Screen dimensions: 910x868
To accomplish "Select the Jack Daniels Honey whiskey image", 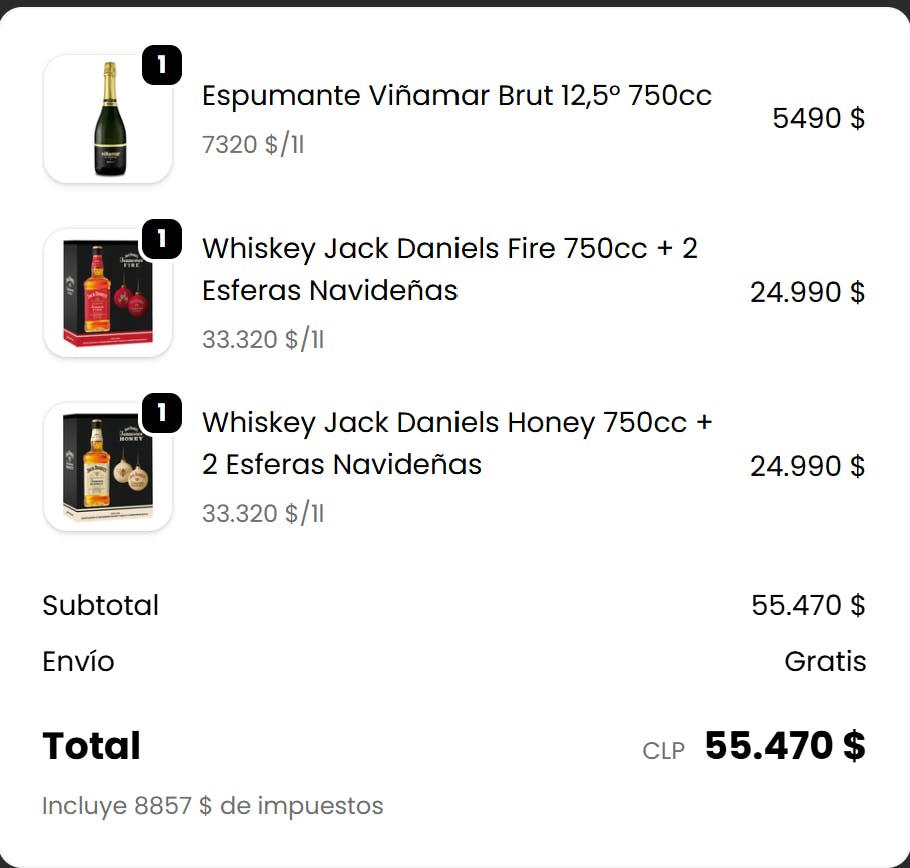I will [108, 467].
